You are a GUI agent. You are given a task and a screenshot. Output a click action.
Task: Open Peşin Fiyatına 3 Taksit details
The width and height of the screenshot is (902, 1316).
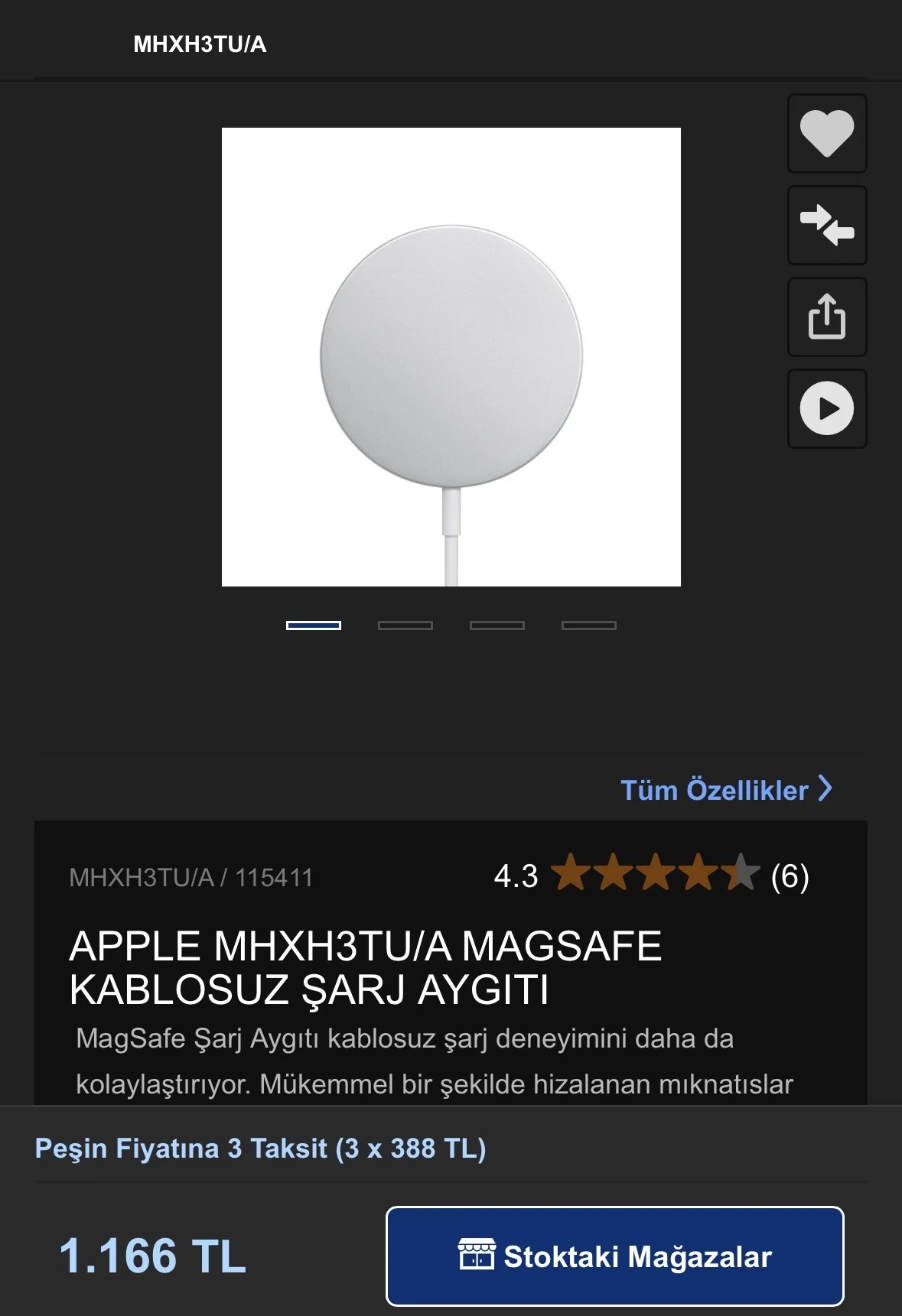[x=260, y=1149]
